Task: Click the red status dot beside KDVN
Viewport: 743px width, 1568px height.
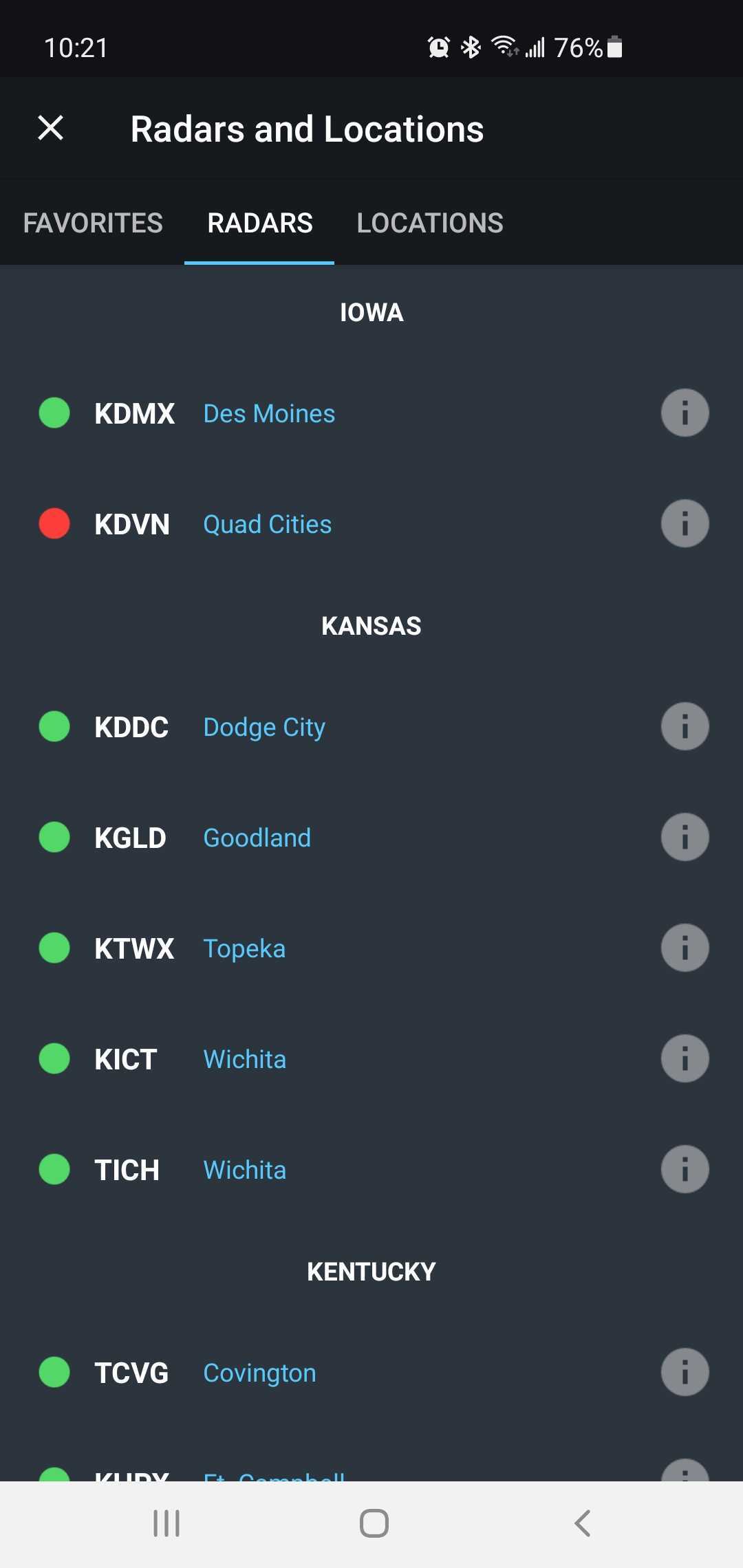Action: [54, 523]
